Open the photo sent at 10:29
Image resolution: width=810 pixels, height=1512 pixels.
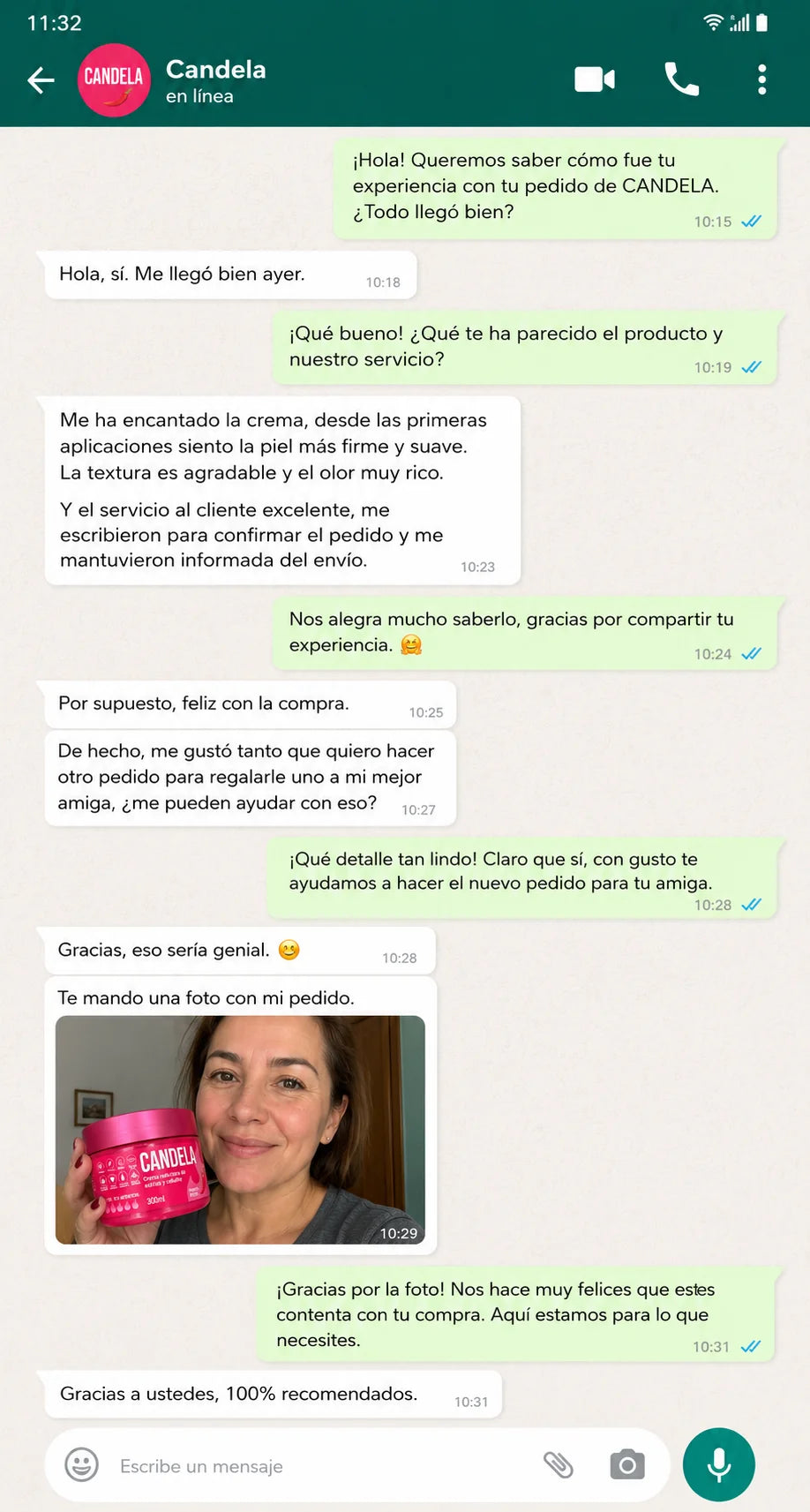coord(240,1130)
